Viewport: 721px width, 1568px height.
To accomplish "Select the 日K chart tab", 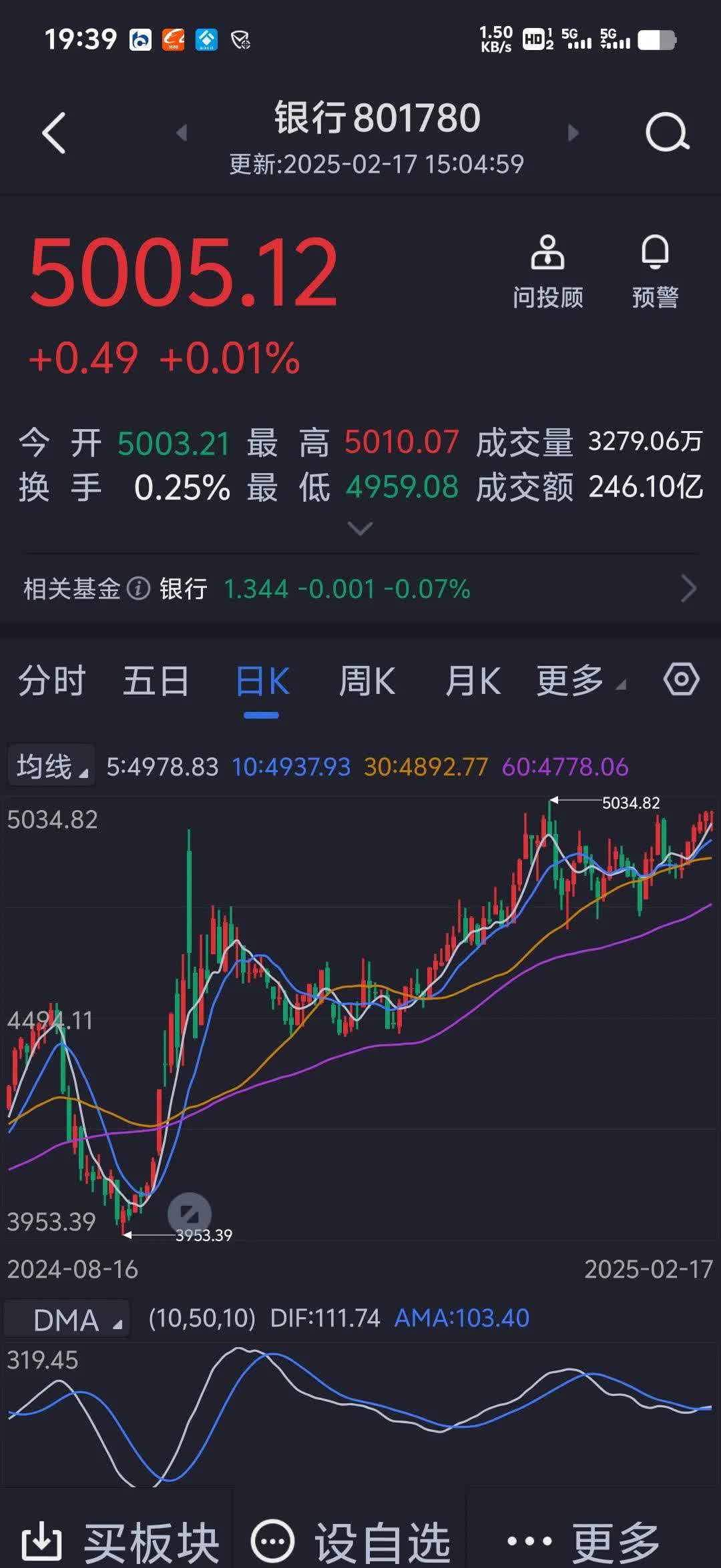I will tap(262, 681).
